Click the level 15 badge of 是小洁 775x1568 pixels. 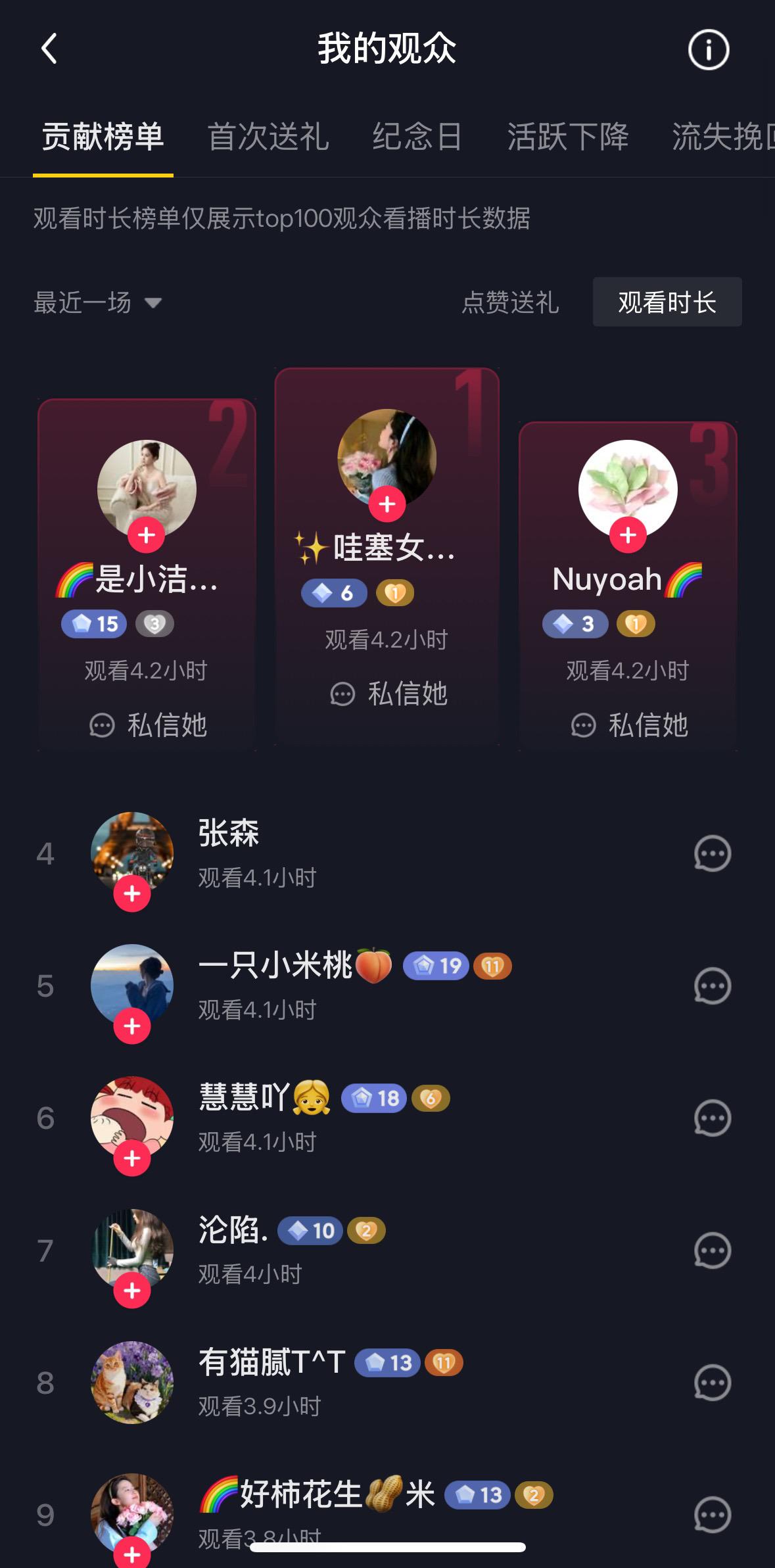coord(93,623)
